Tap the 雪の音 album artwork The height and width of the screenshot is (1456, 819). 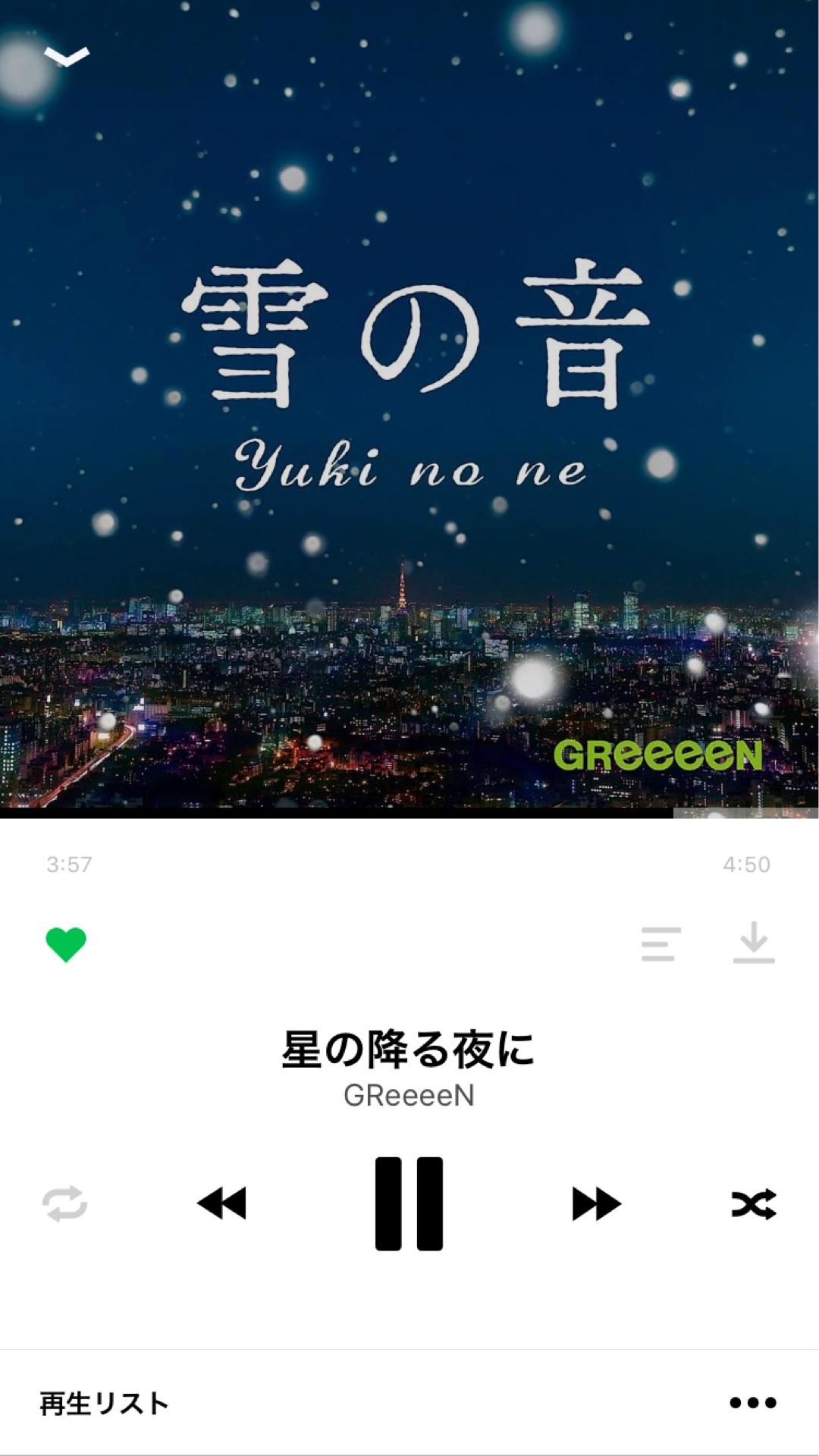click(409, 409)
